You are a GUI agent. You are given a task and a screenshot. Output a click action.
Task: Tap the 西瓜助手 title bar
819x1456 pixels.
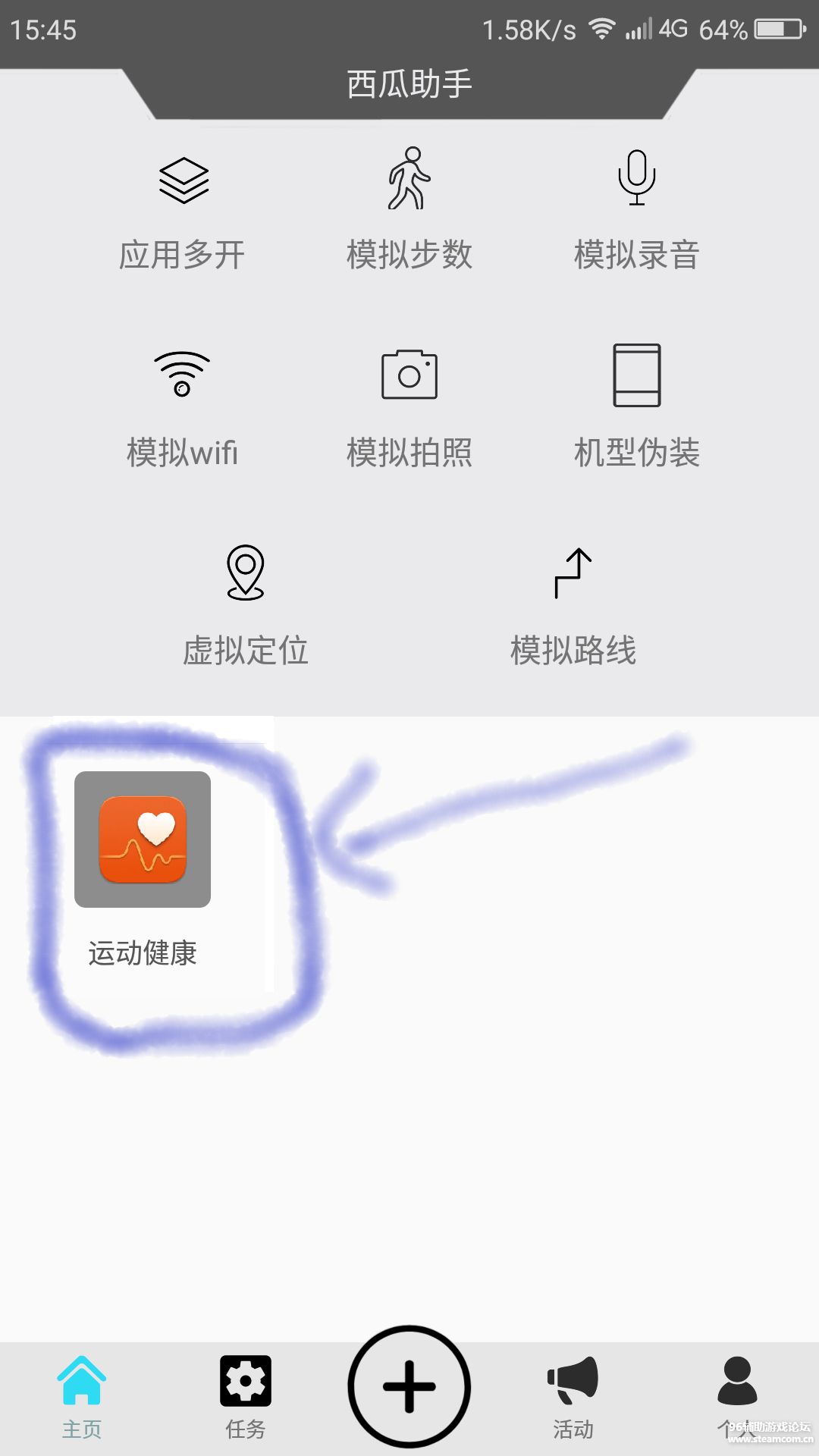point(409,83)
